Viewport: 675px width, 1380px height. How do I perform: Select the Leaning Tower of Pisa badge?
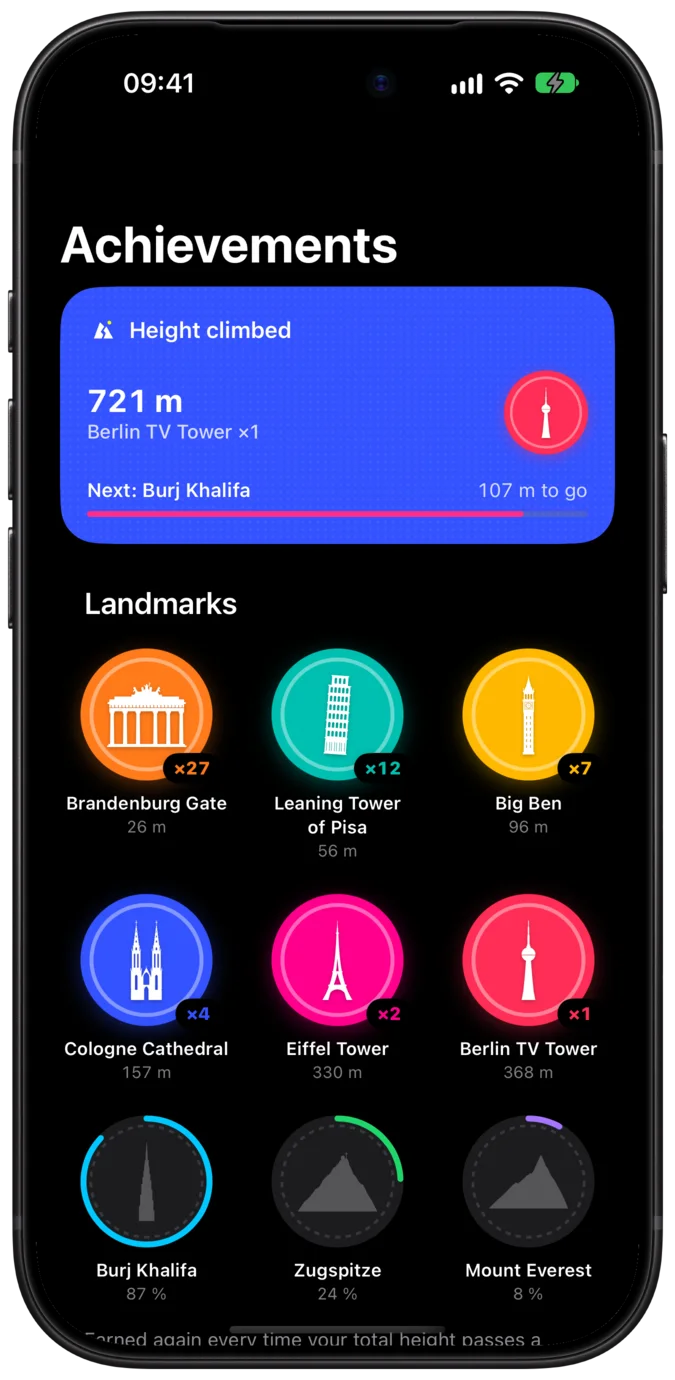click(337, 714)
